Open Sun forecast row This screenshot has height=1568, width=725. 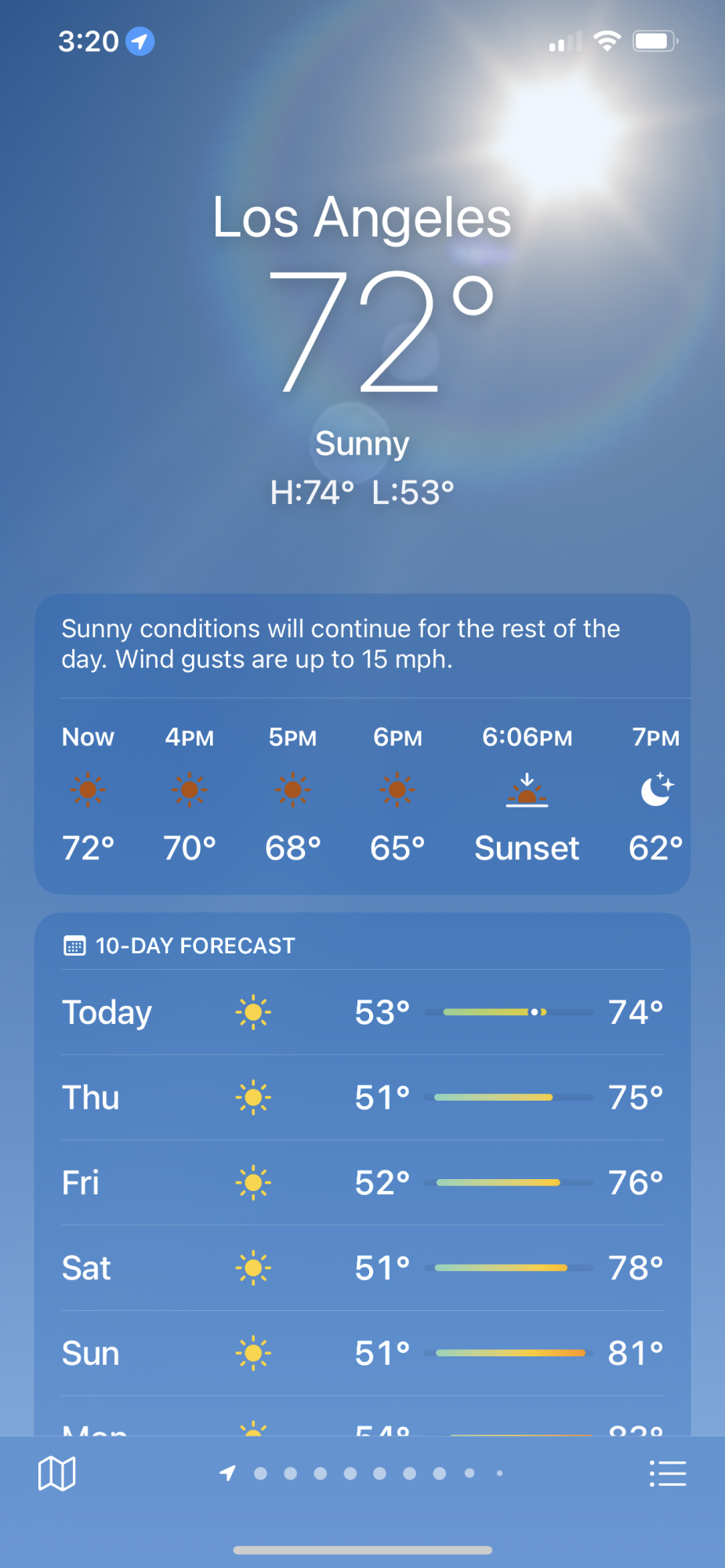pos(362,1353)
